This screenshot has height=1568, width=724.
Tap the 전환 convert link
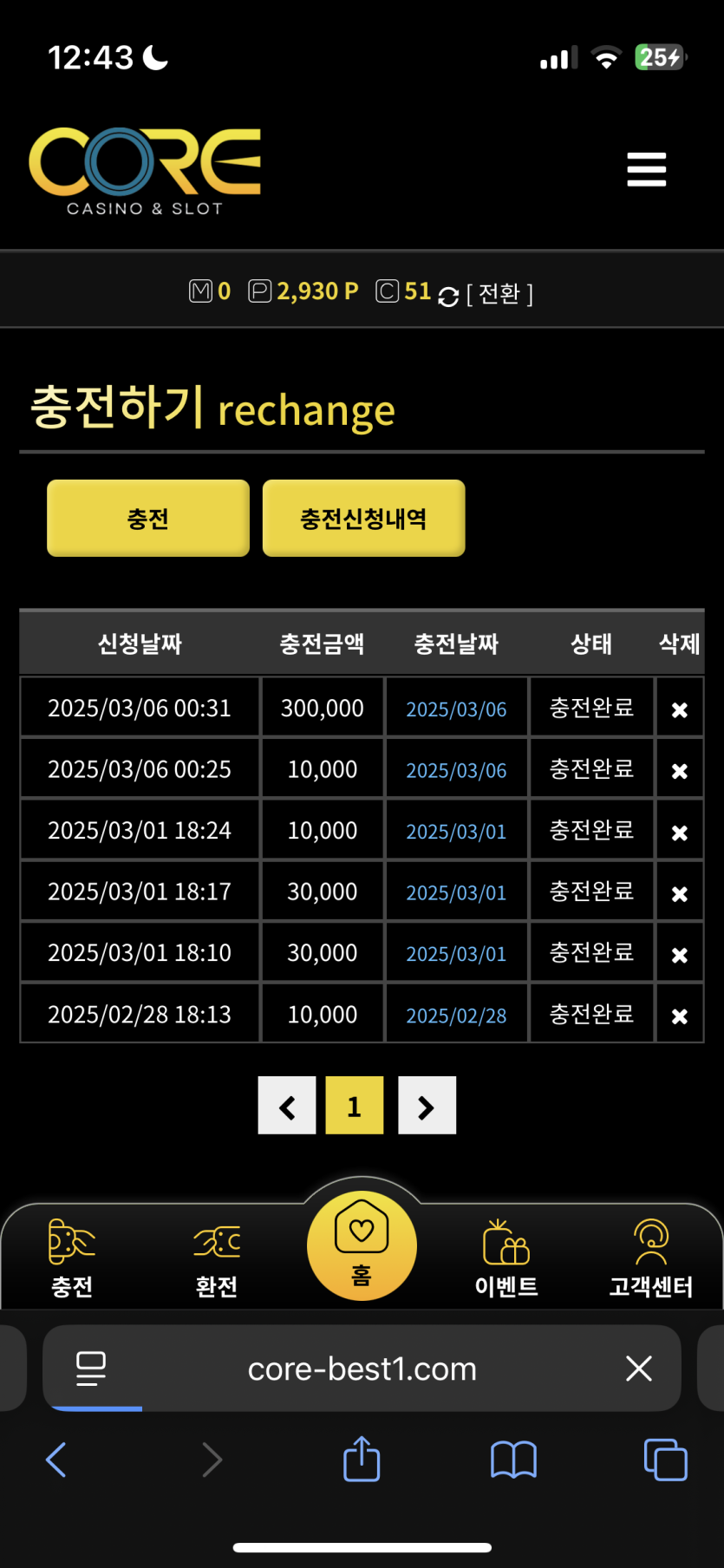click(x=499, y=294)
